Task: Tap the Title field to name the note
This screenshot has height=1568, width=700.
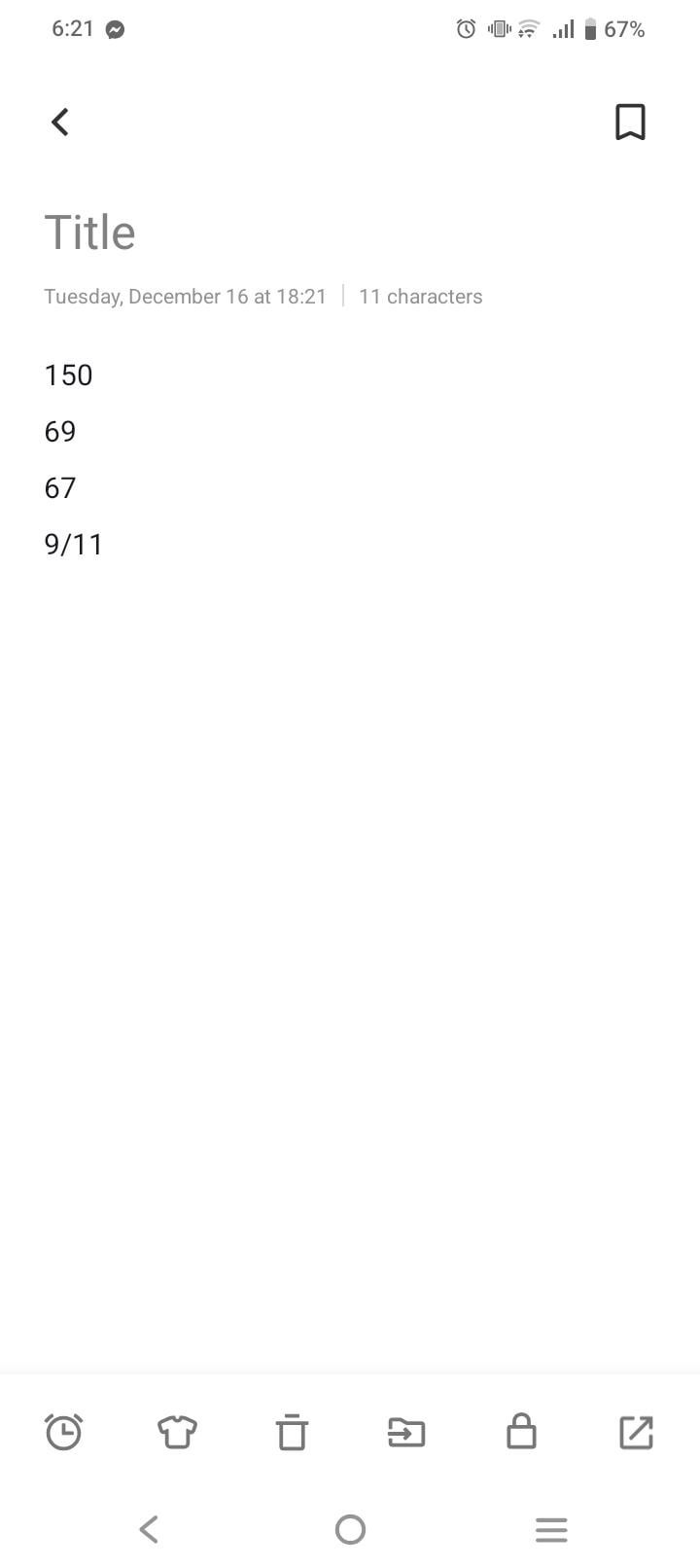Action: point(89,233)
